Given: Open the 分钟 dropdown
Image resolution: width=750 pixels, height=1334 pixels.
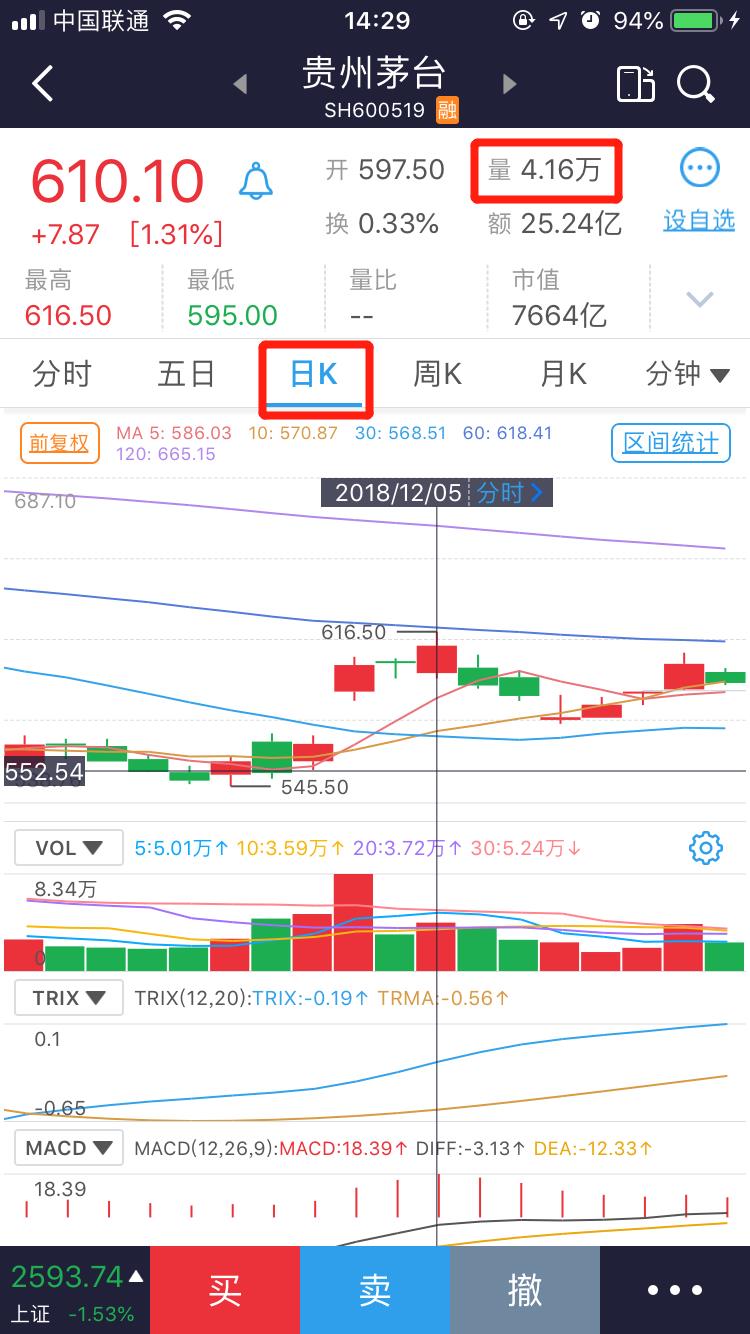Looking at the screenshot, I should [x=688, y=375].
